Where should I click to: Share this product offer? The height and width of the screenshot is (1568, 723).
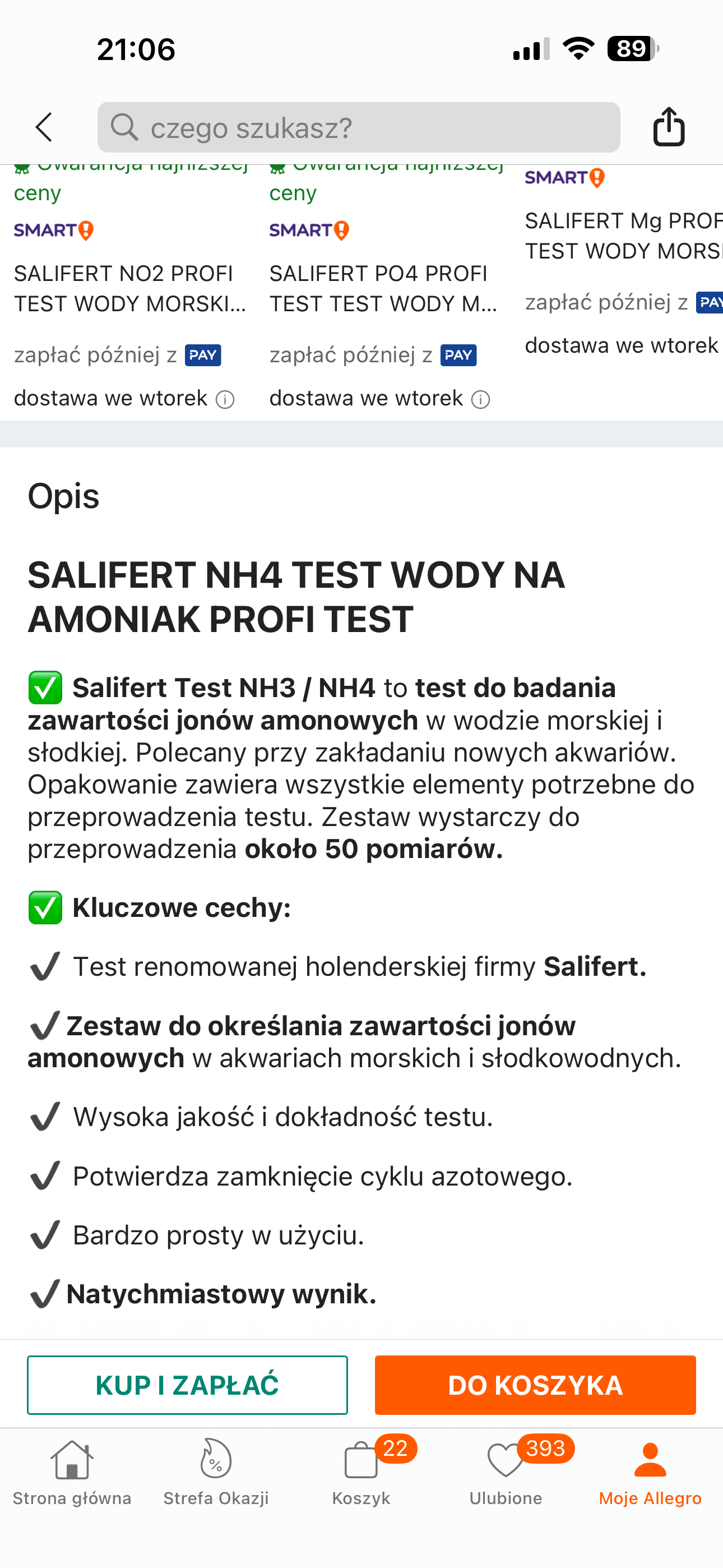click(x=668, y=127)
